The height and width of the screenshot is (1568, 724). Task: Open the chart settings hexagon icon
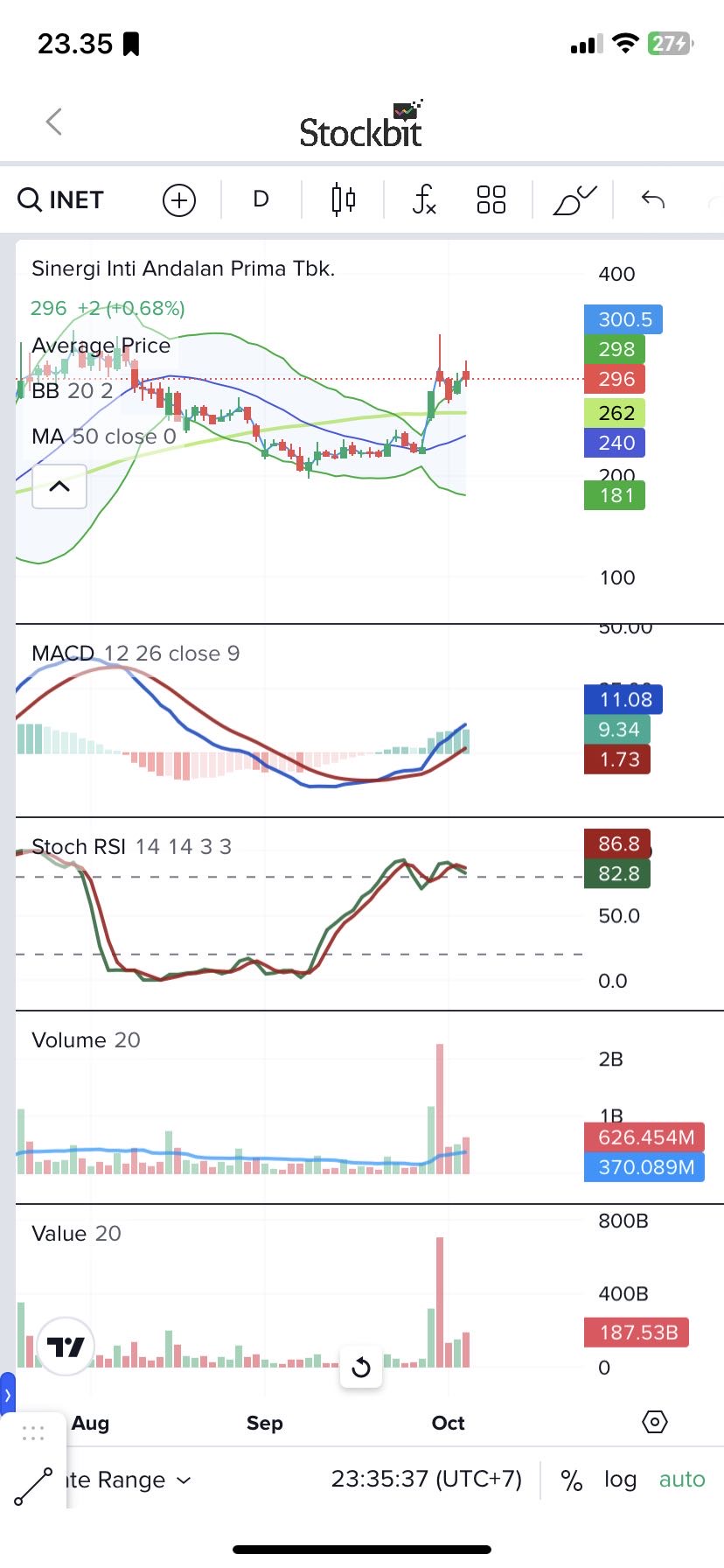tap(655, 1422)
